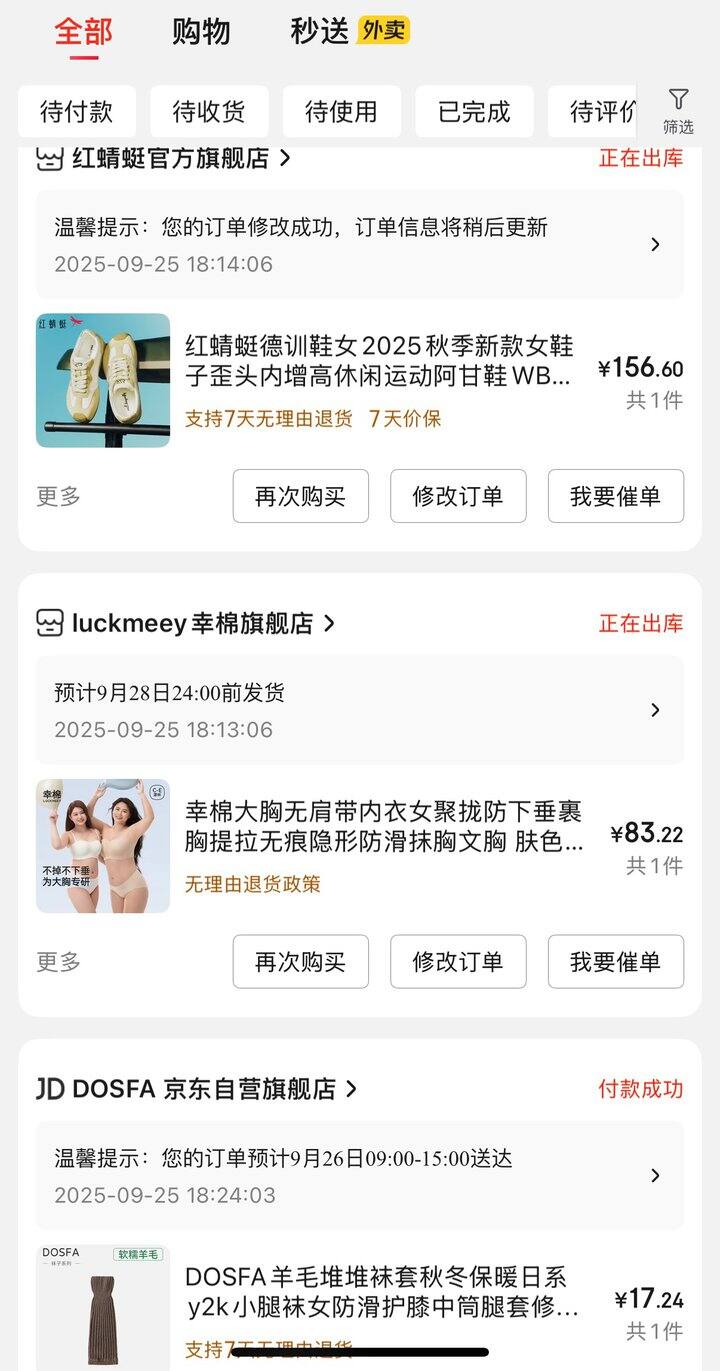Switch to the 秒送 tab
The height and width of the screenshot is (1371, 720).
coord(320,32)
